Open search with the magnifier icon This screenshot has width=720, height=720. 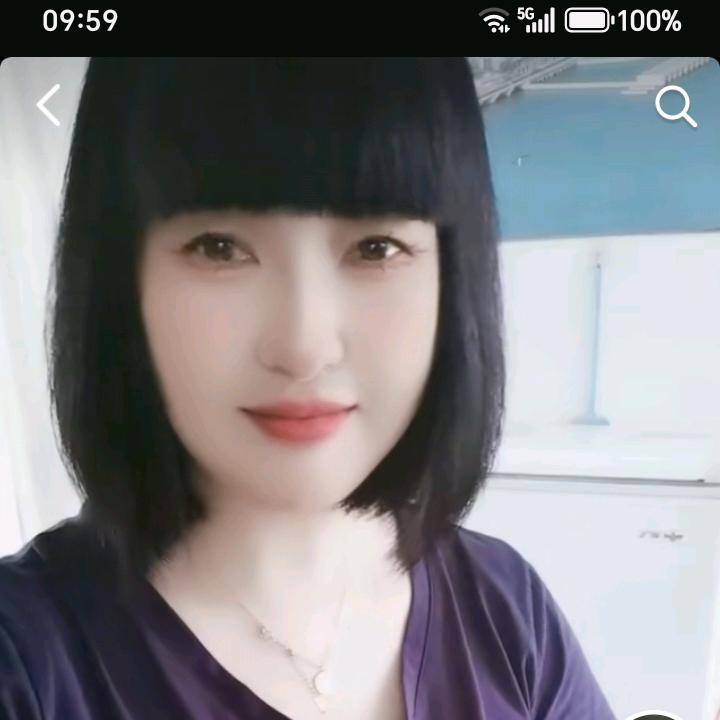coord(675,106)
